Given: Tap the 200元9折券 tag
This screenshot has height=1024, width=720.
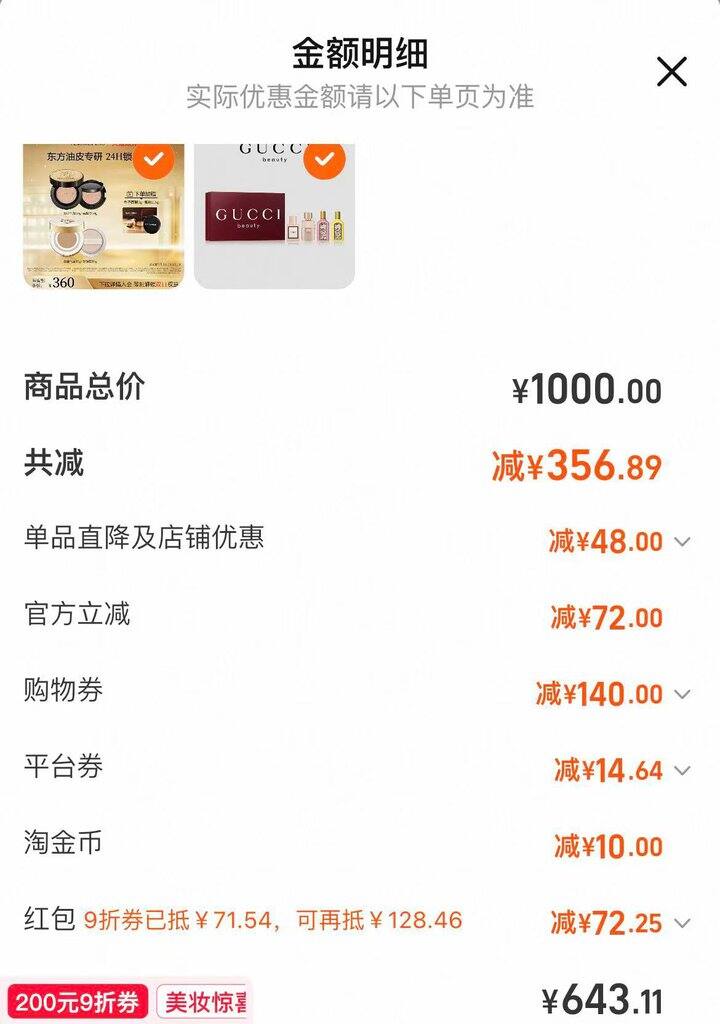Looking at the screenshot, I should click(x=76, y=1001).
